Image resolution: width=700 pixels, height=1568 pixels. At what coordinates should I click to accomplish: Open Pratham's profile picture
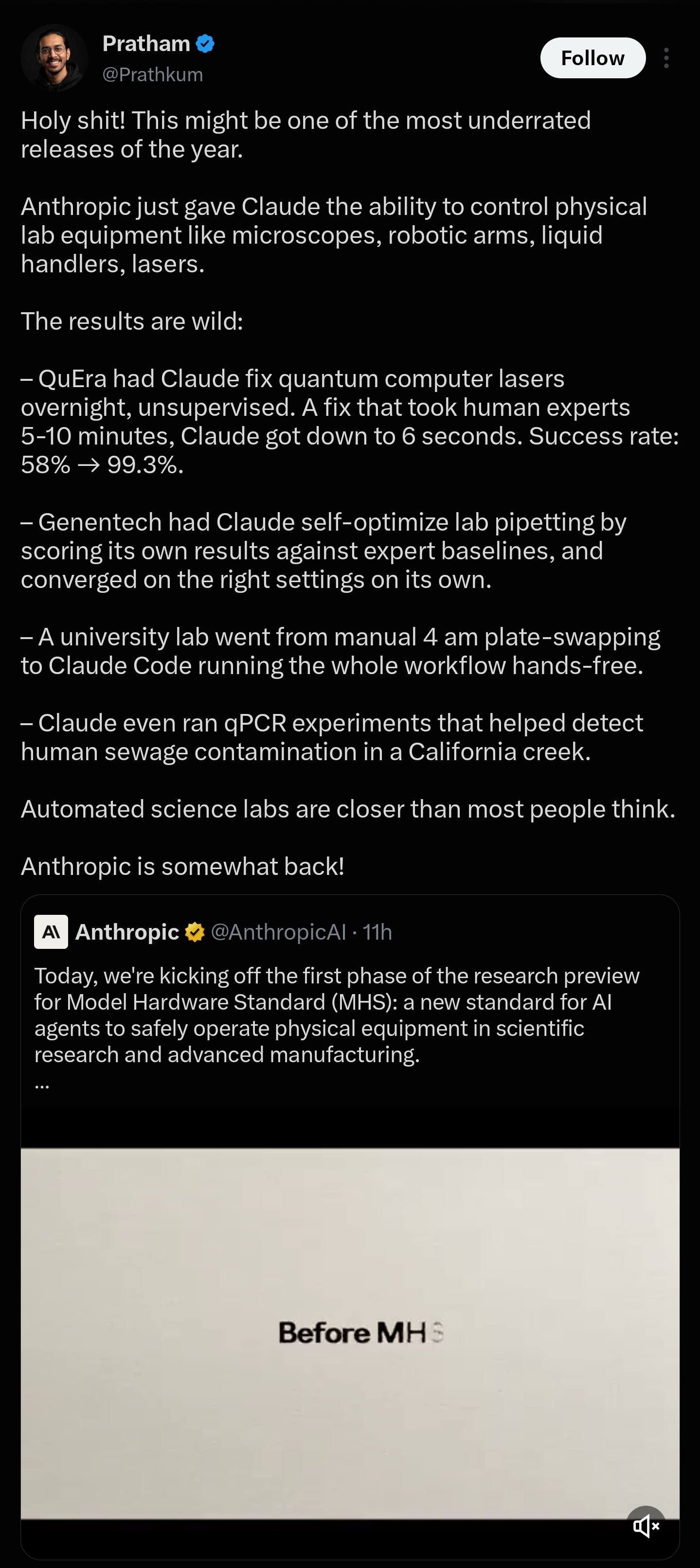54,58
